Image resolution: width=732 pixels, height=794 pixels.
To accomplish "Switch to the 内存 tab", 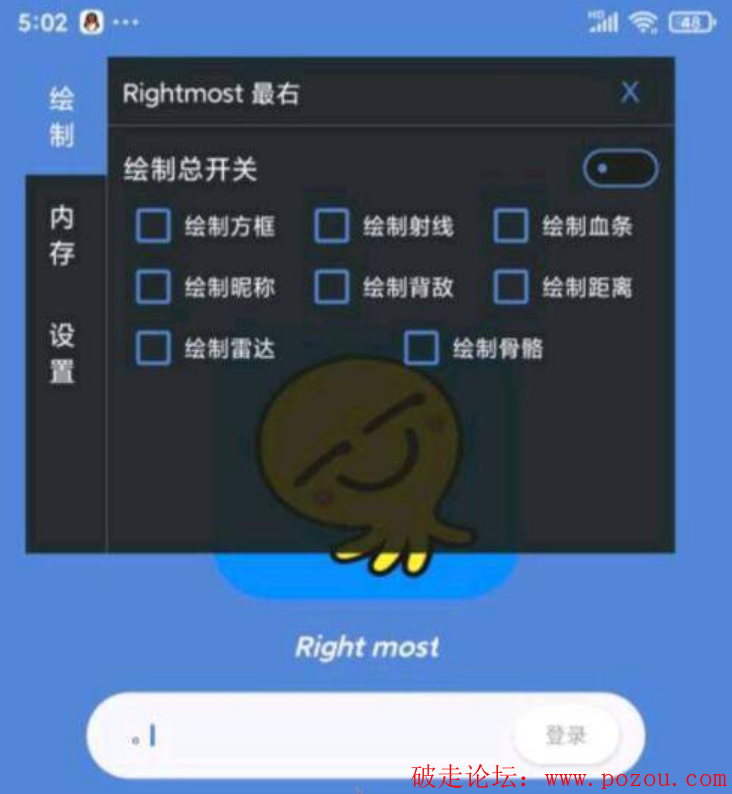I will tap(62, 236).
